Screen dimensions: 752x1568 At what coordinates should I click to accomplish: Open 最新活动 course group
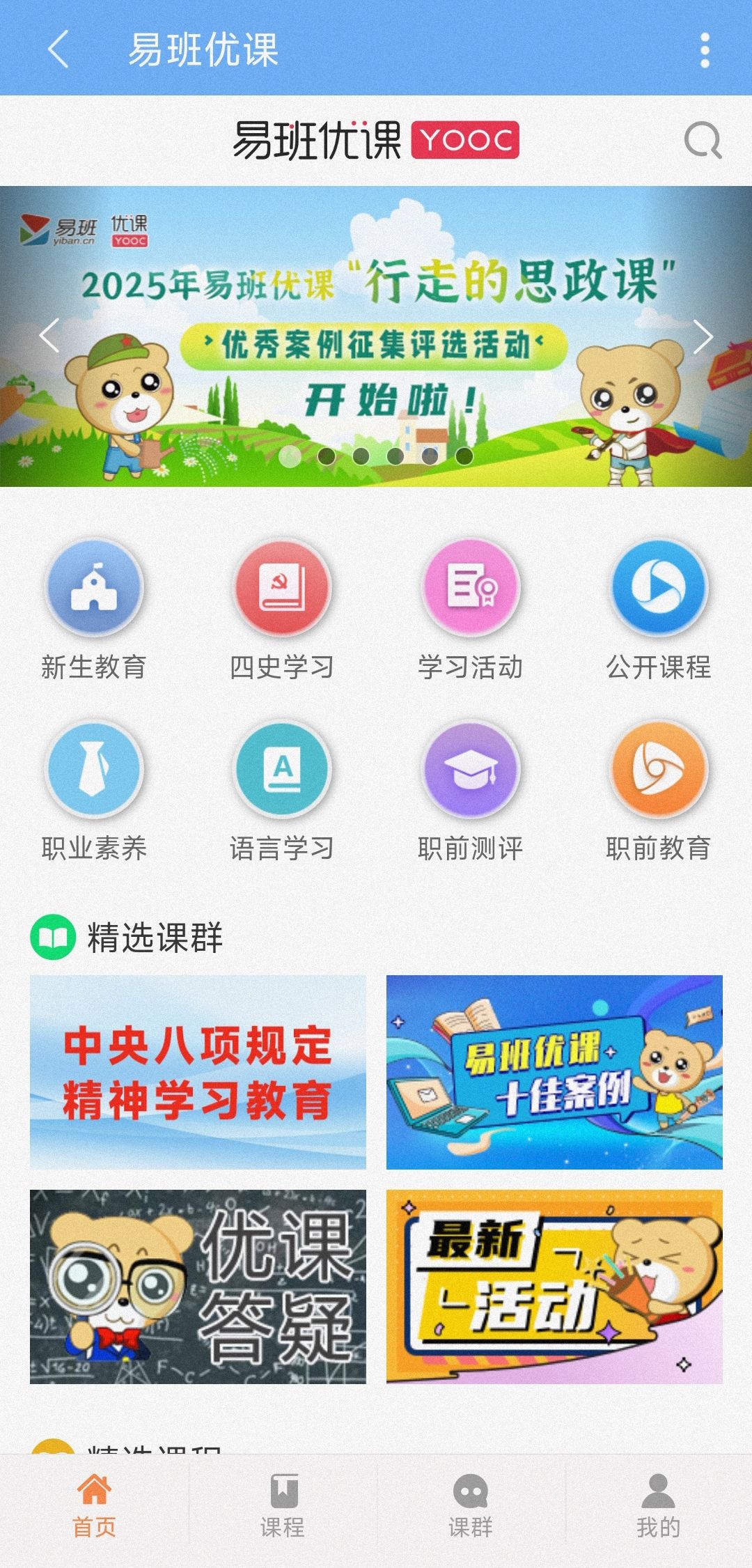click(x=554, y=1287)
